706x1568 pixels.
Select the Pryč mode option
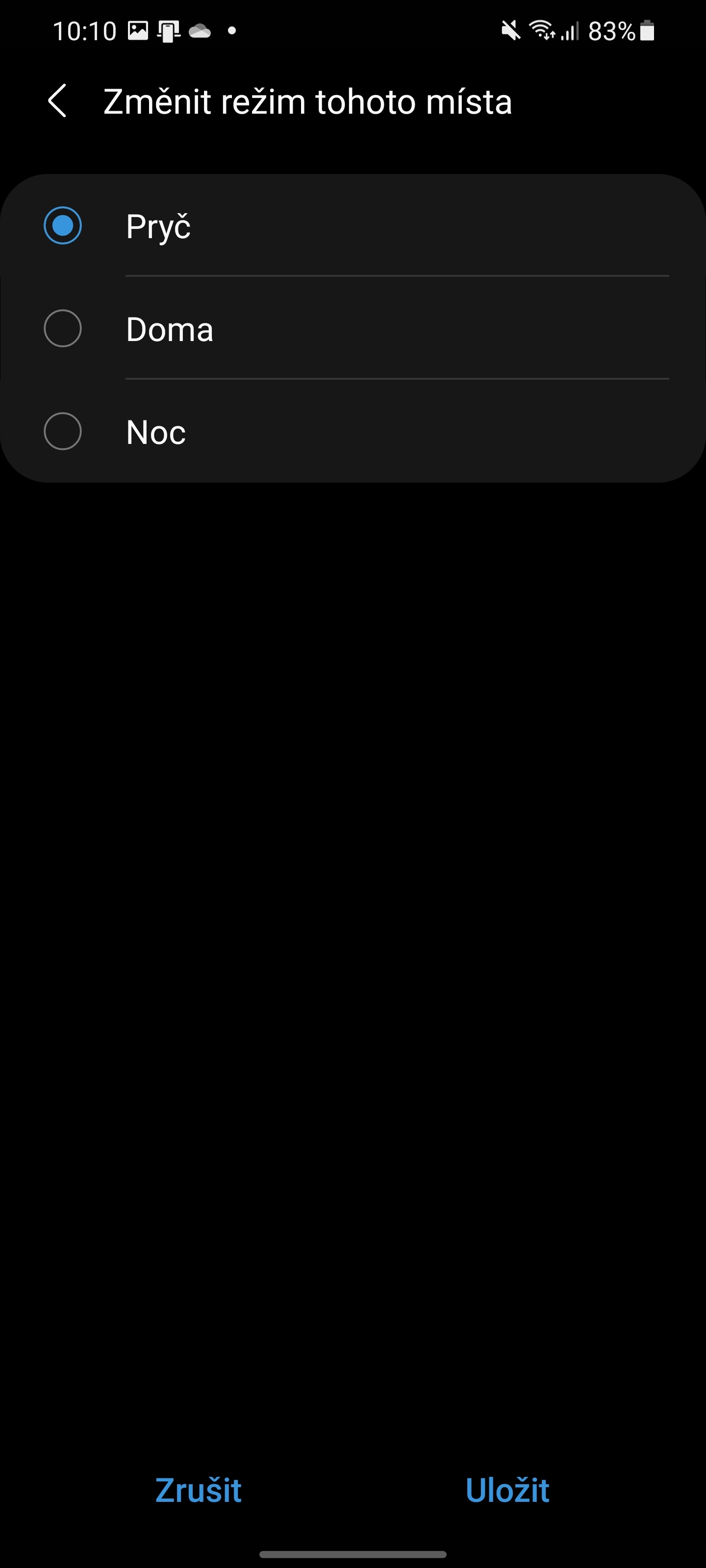[x=63, y=226]
